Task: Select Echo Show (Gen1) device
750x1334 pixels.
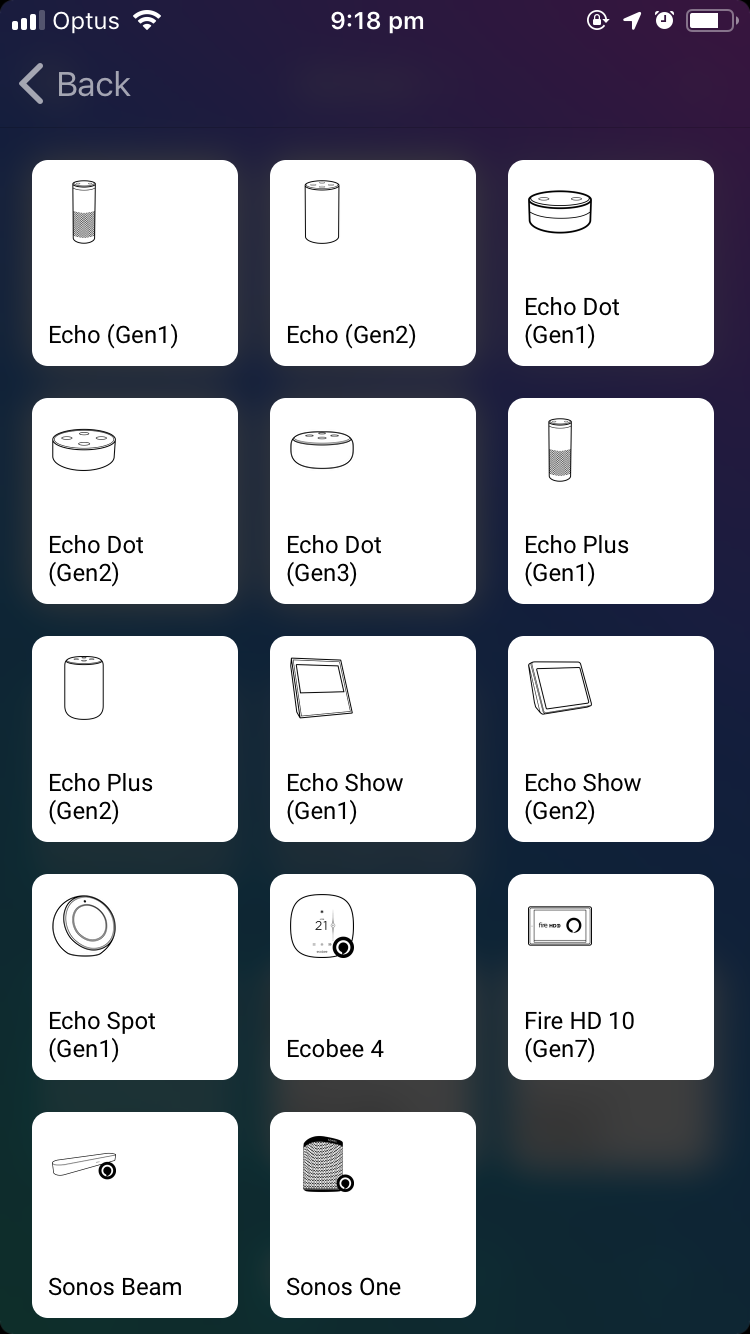Action: coord(373,739)
